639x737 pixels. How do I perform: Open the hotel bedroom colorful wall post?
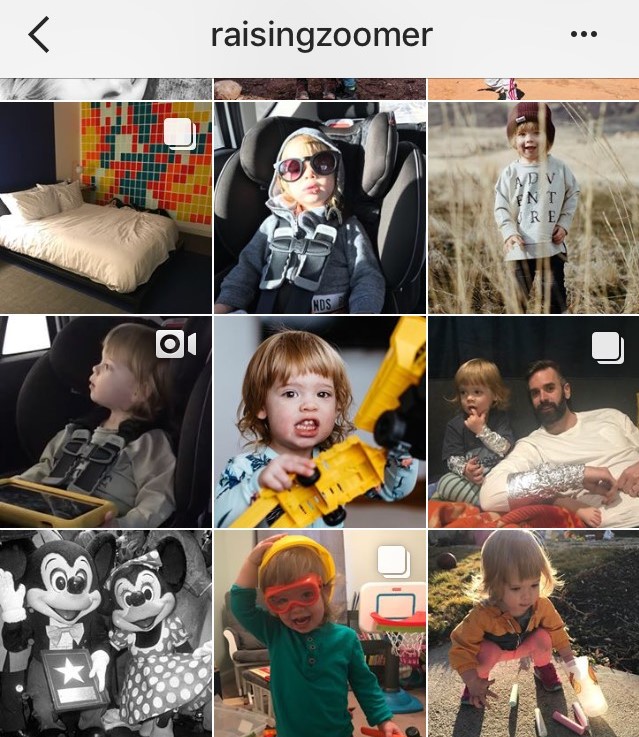tap(105, 207)
